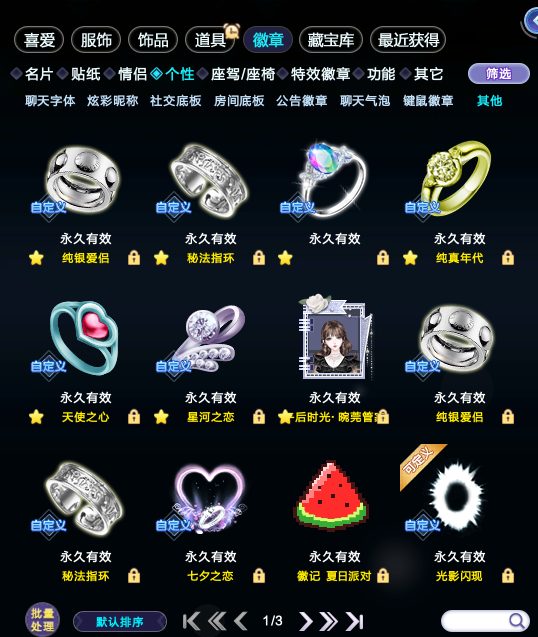Image resolution: width=538 pixels, height=637 pixels.
Task: Select the 七夕之恋 item
Action: pyautogui.click(x=210, y=498)
